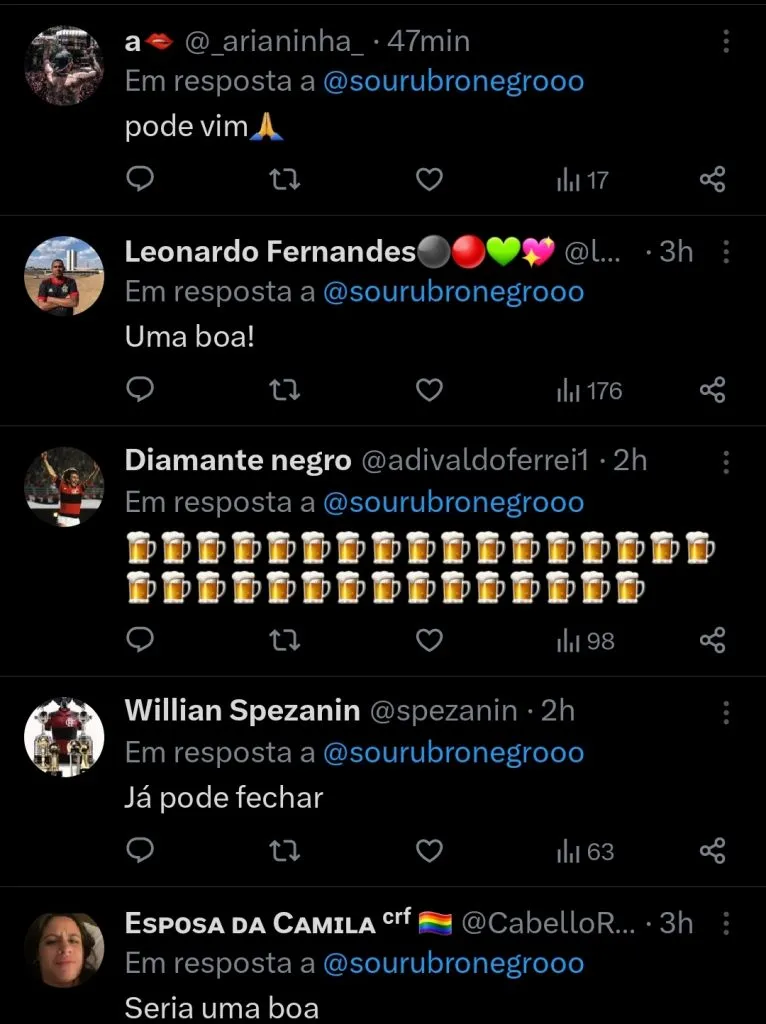This screenshot has height=1024, width=766.
Task: Open more options menu on Willian Spezanin's tweet
Action: click(x=726, y=711)
